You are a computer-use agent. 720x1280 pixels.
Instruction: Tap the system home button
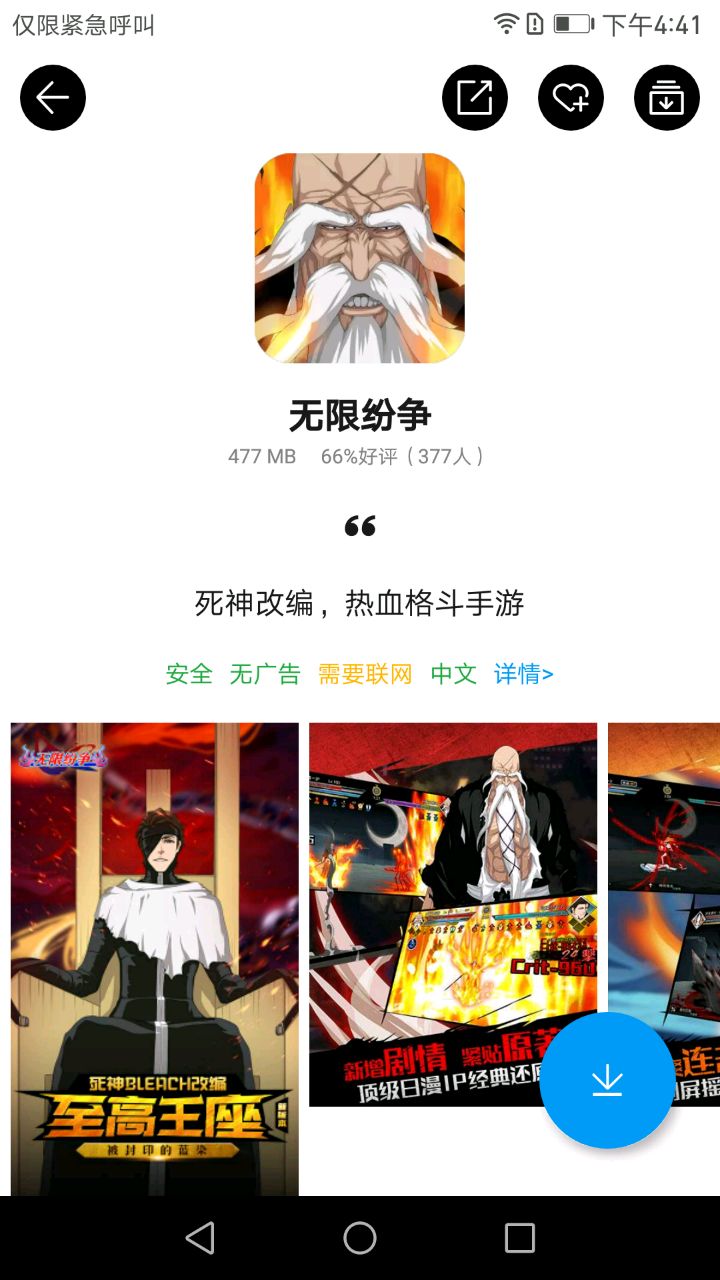360,1238
